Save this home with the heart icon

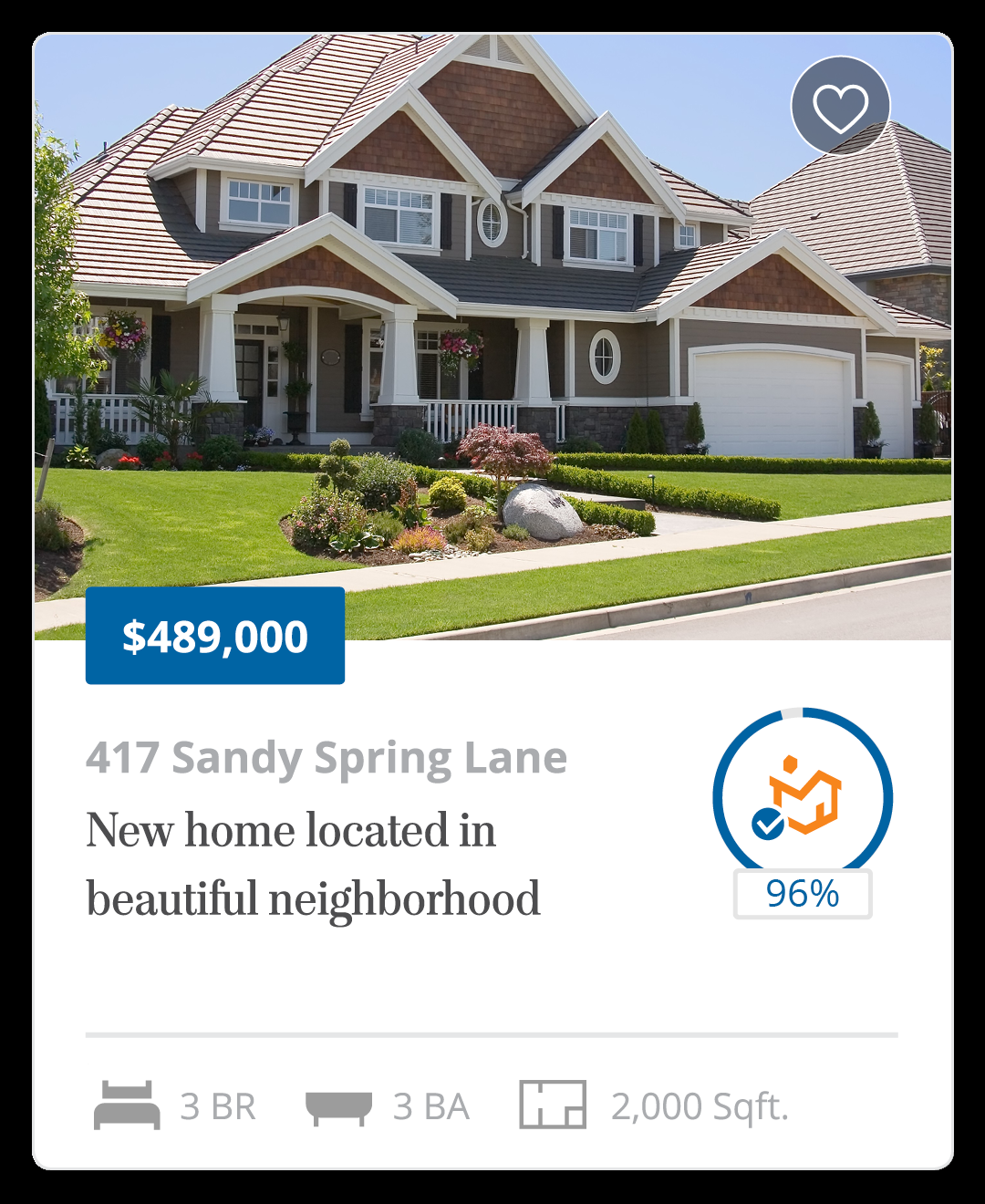[840, 107]
